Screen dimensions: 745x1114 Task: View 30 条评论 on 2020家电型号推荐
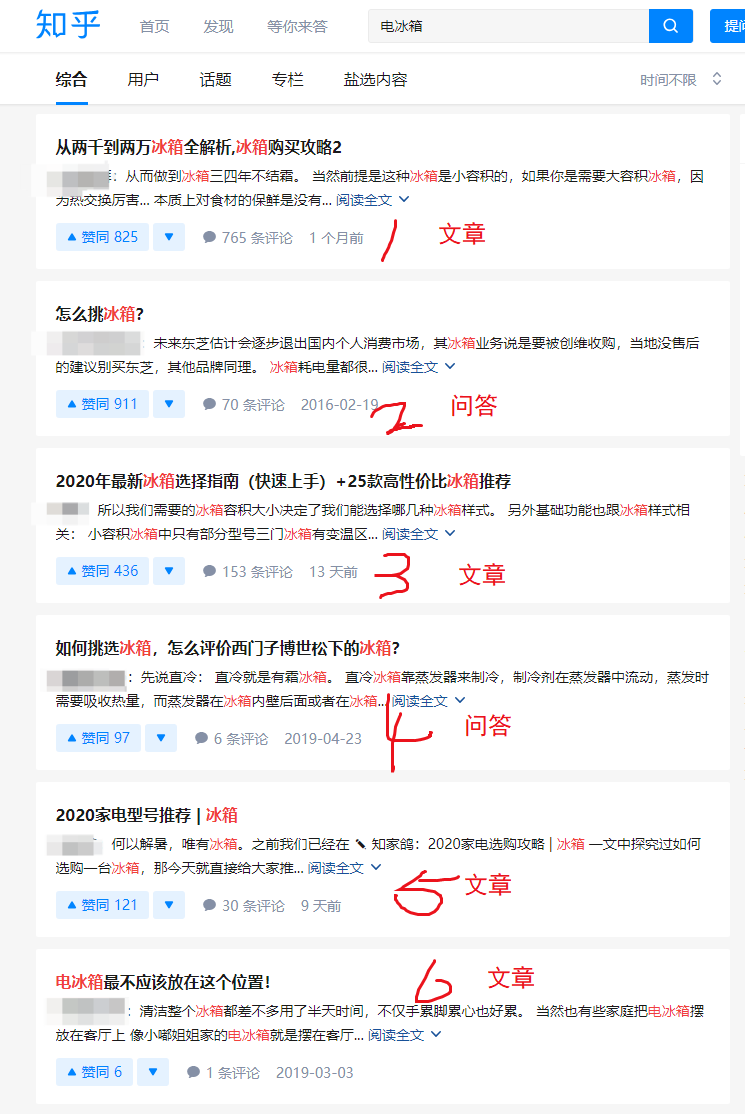point(244,905)
